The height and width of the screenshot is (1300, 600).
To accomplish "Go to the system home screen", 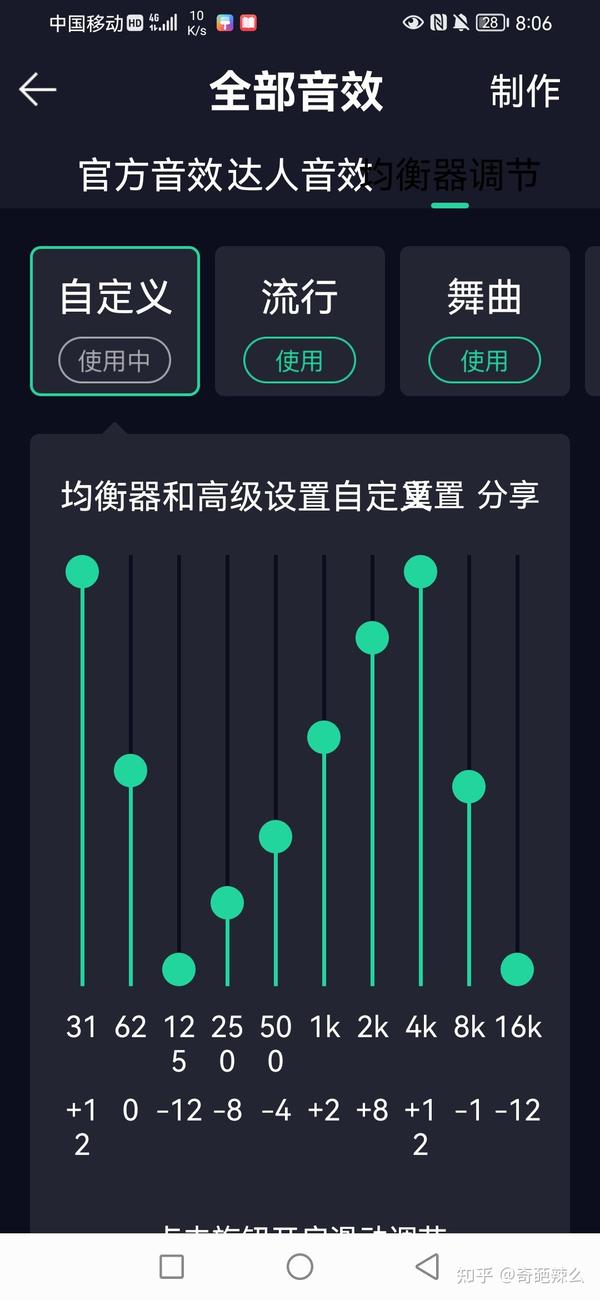I will coord(300,1267).
